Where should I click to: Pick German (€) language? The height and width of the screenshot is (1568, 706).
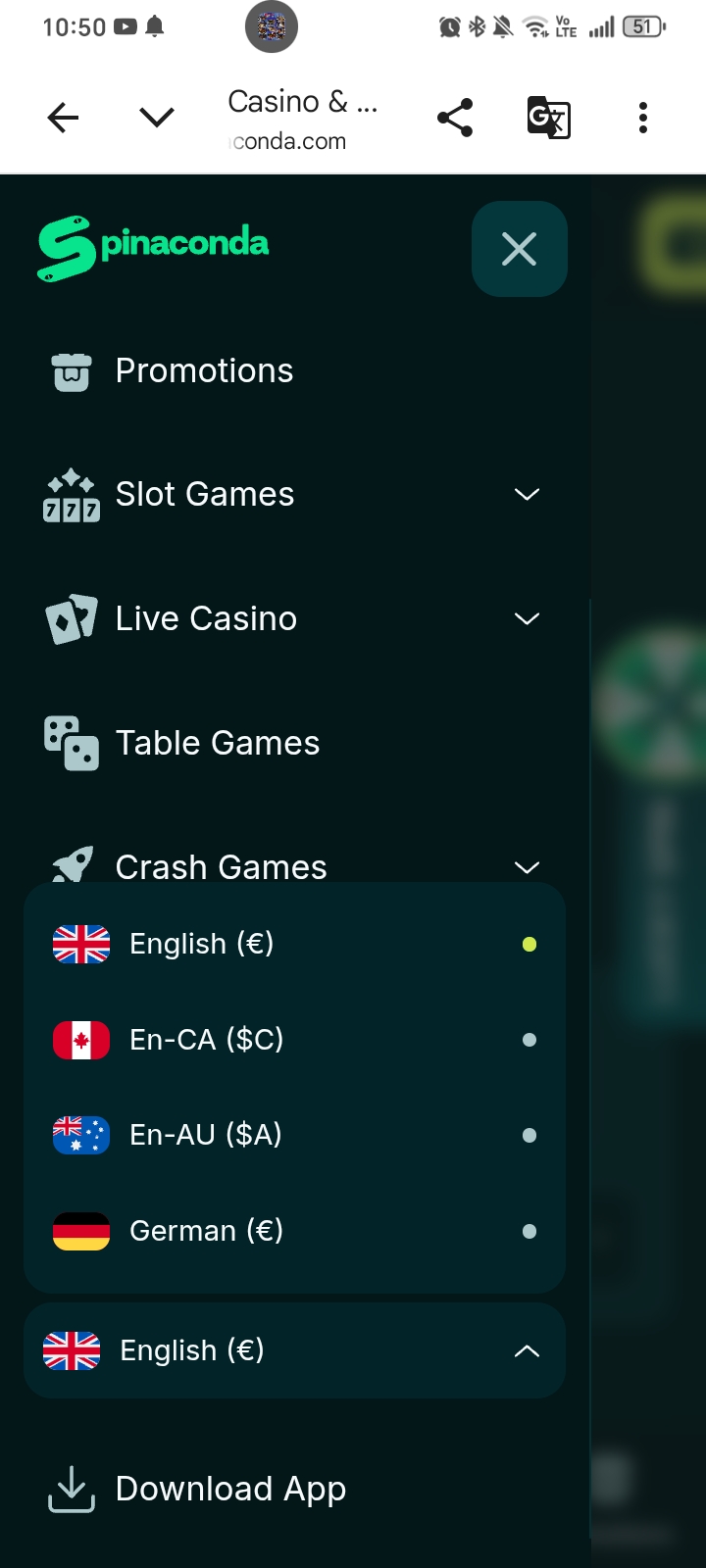[x=206, y=1231]
